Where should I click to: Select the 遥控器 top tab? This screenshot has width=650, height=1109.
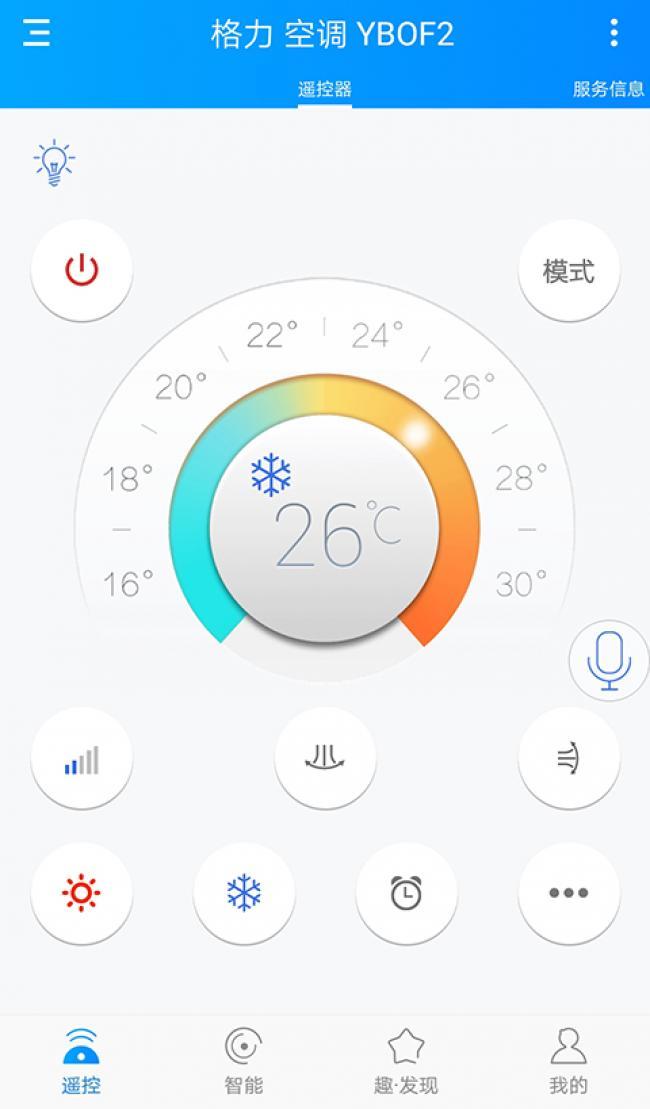[325, 89]
